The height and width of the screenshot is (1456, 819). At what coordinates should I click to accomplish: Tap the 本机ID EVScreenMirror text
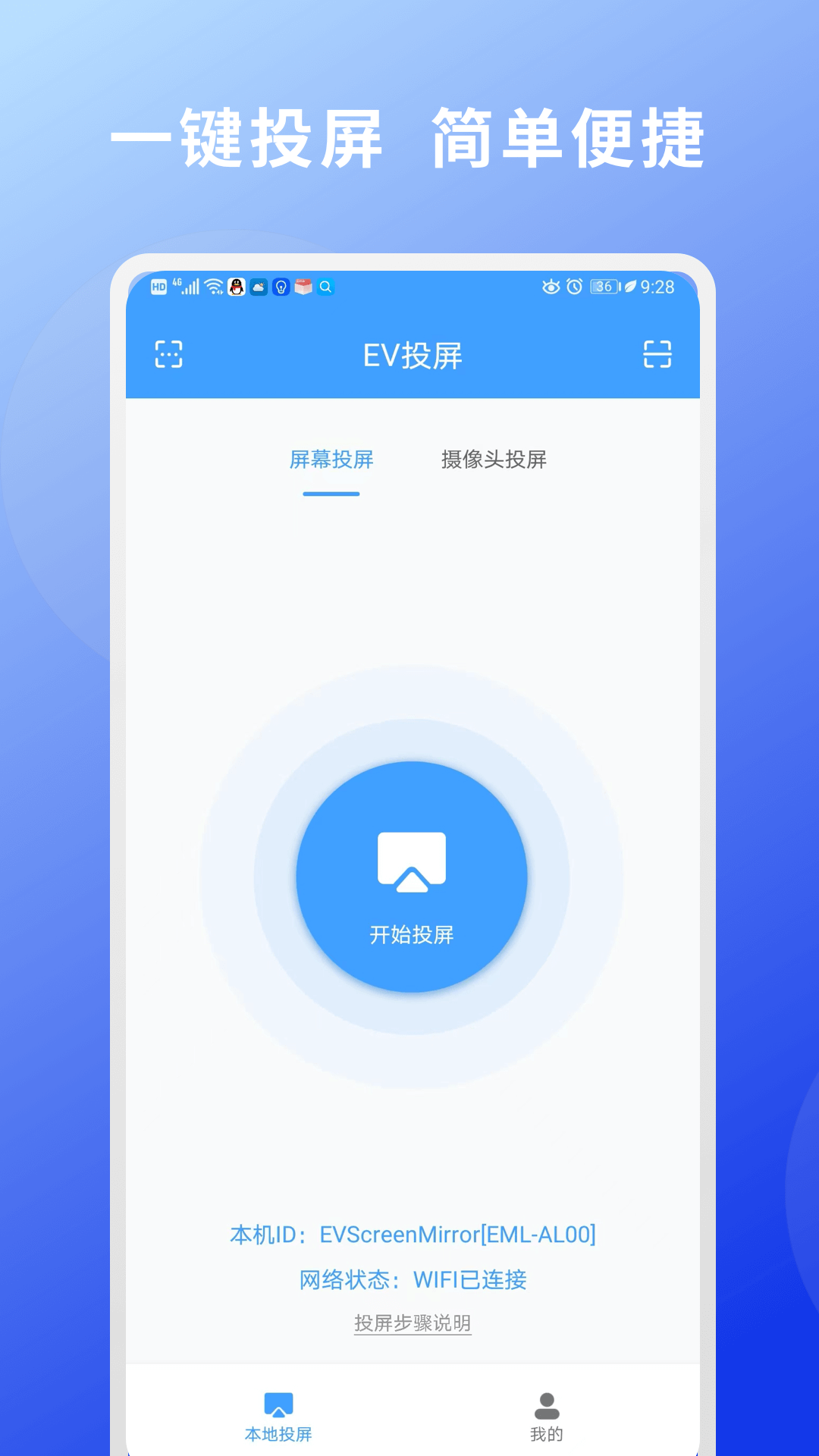pyautogui.click(x=412, y=1234)
